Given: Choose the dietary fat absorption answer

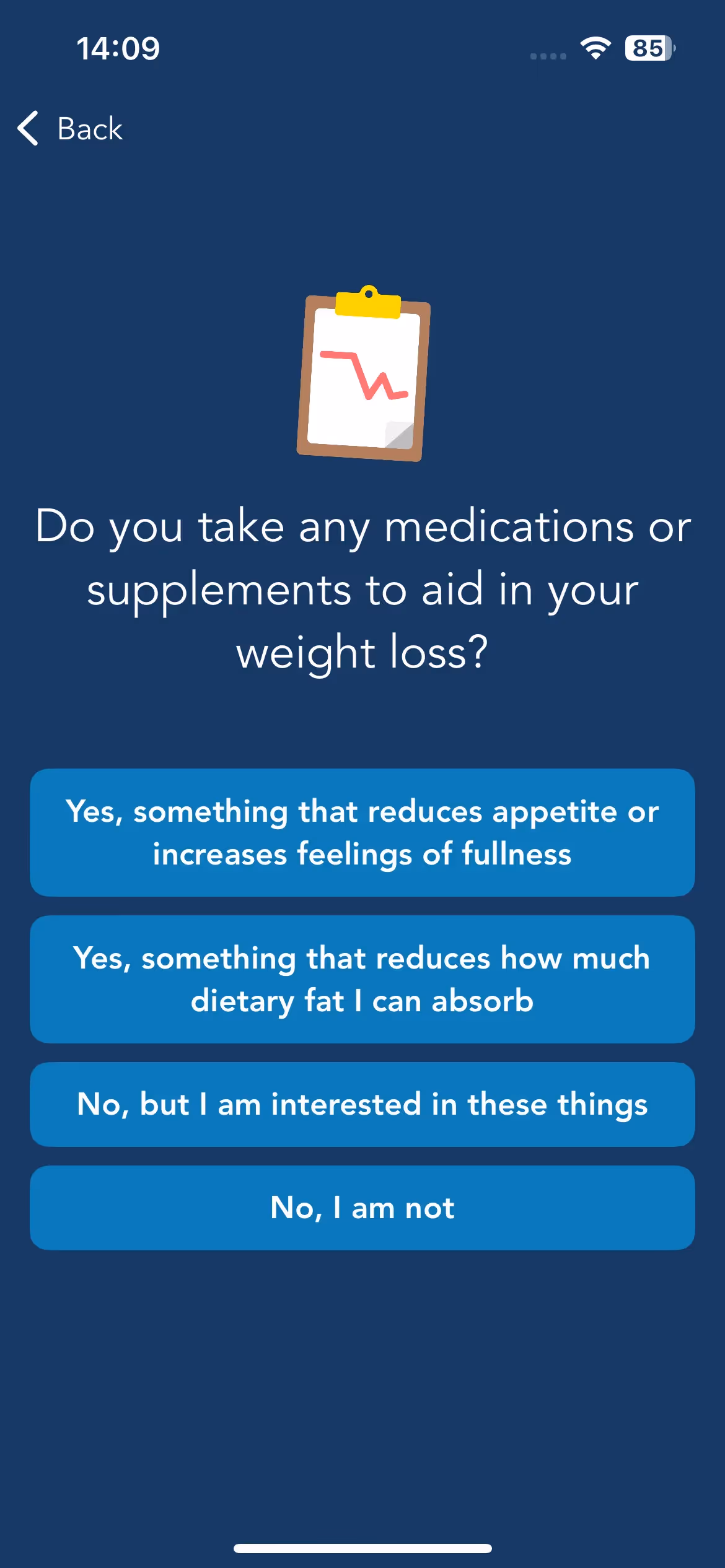Looking at the screenshot, I should (362, 979).
